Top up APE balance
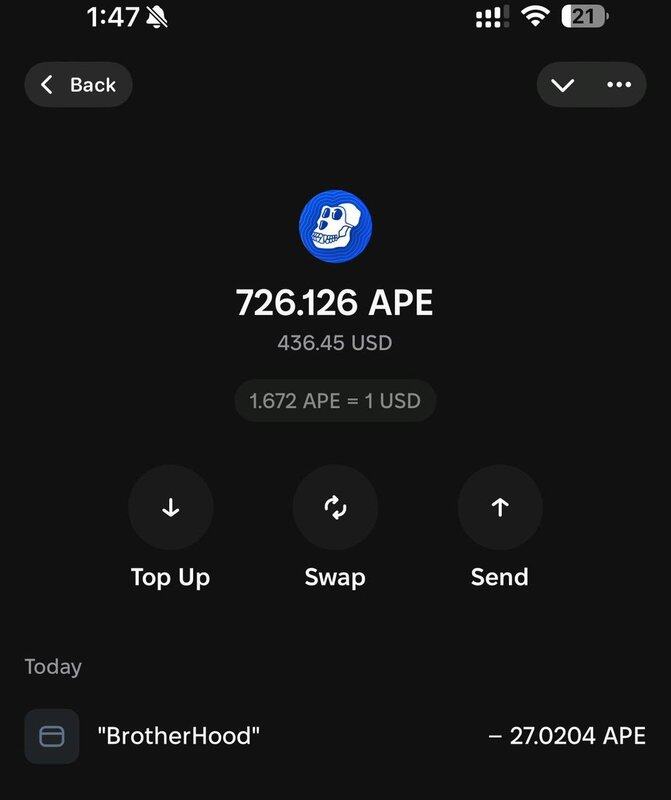Viewport: 671px width, 800px height. 170,508
